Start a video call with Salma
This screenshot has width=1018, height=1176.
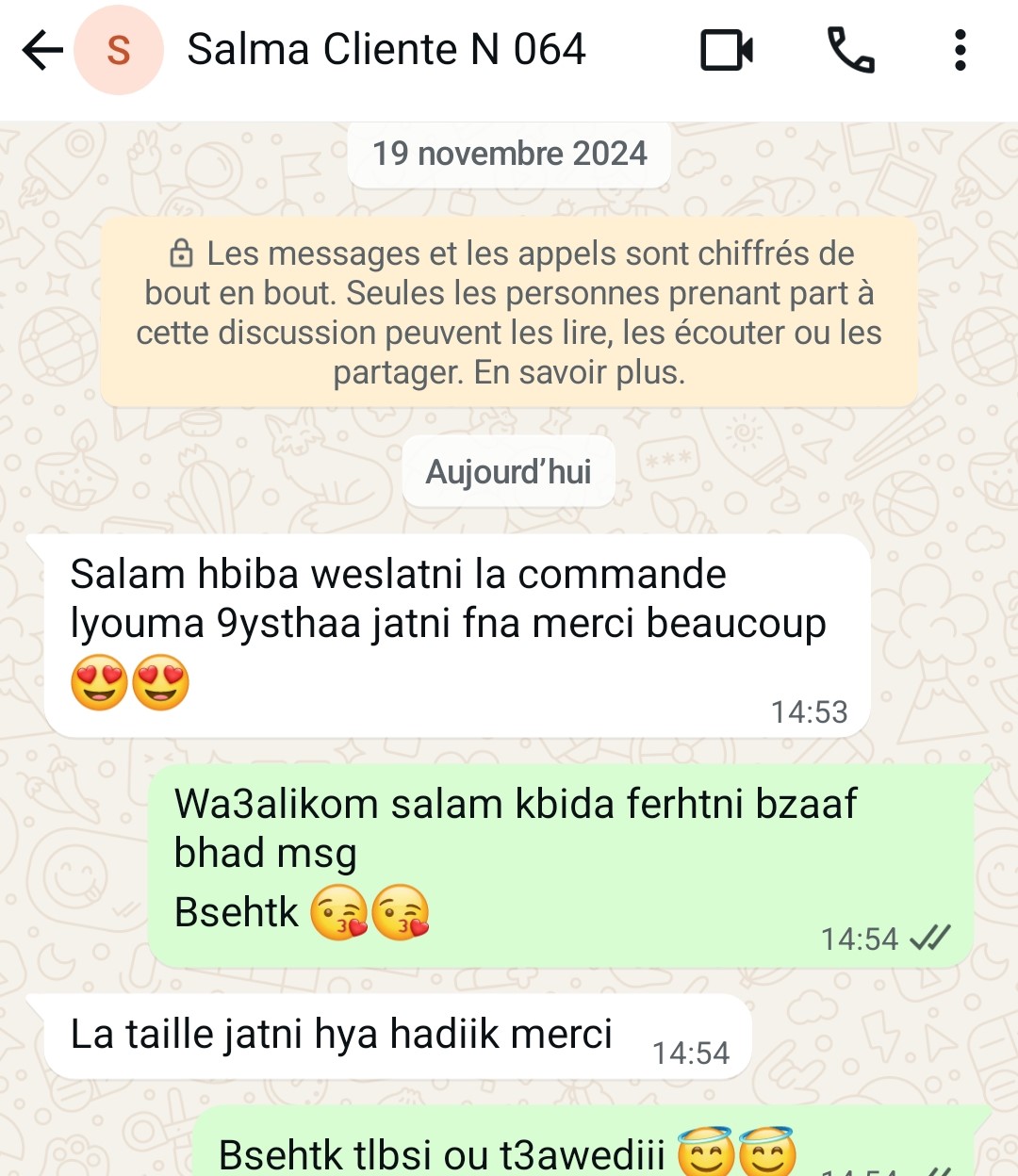click(x=727, y=50)
